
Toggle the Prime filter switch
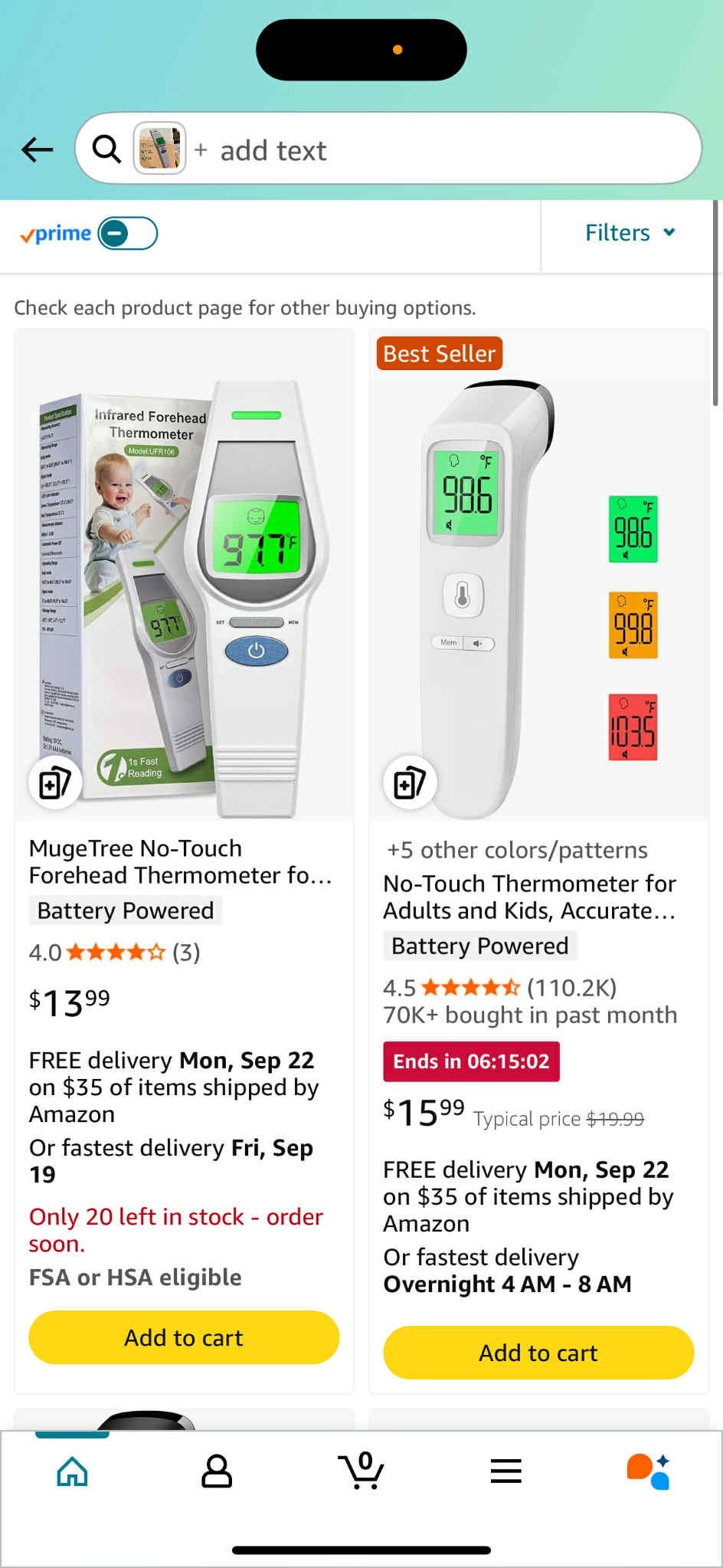point(127,234)
